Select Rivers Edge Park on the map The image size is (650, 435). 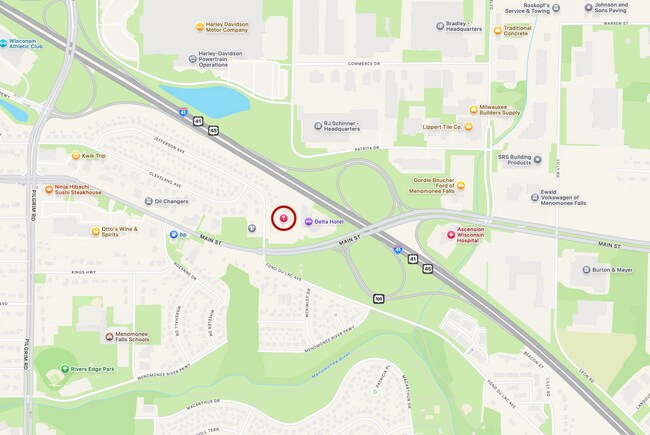click(x=65, y=368)
